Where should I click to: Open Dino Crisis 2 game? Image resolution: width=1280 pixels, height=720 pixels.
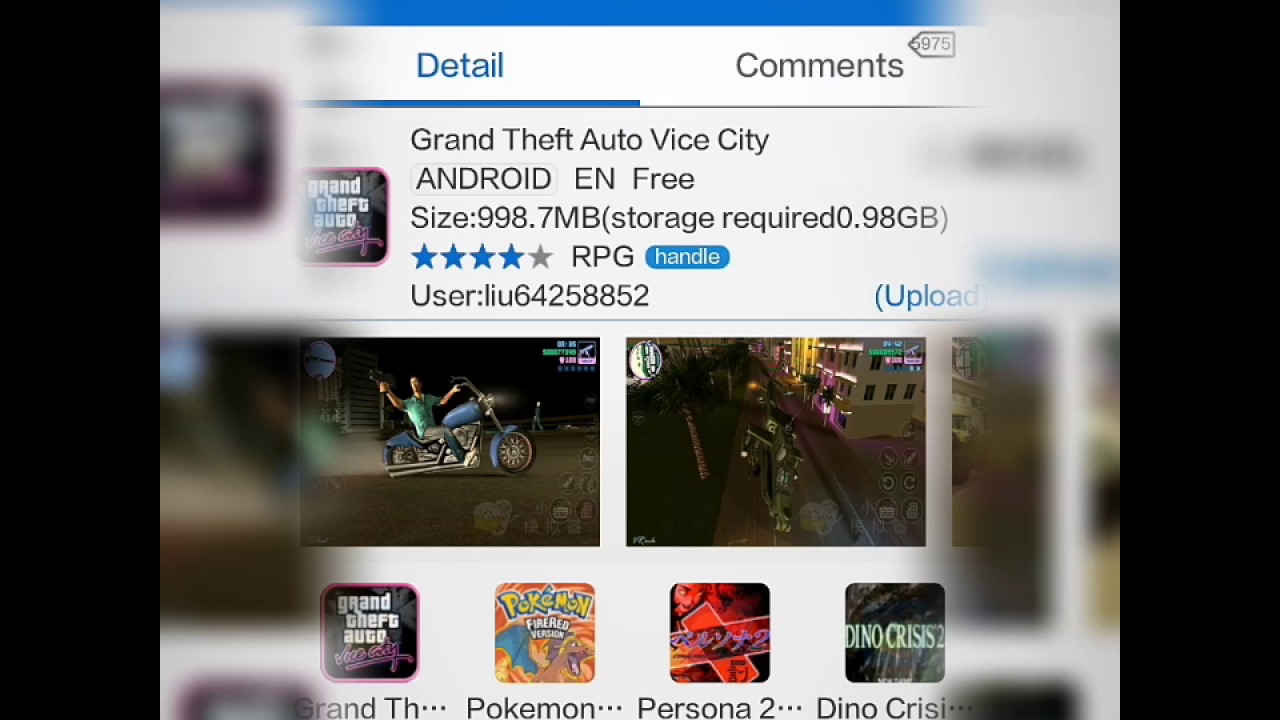[894, 633]
